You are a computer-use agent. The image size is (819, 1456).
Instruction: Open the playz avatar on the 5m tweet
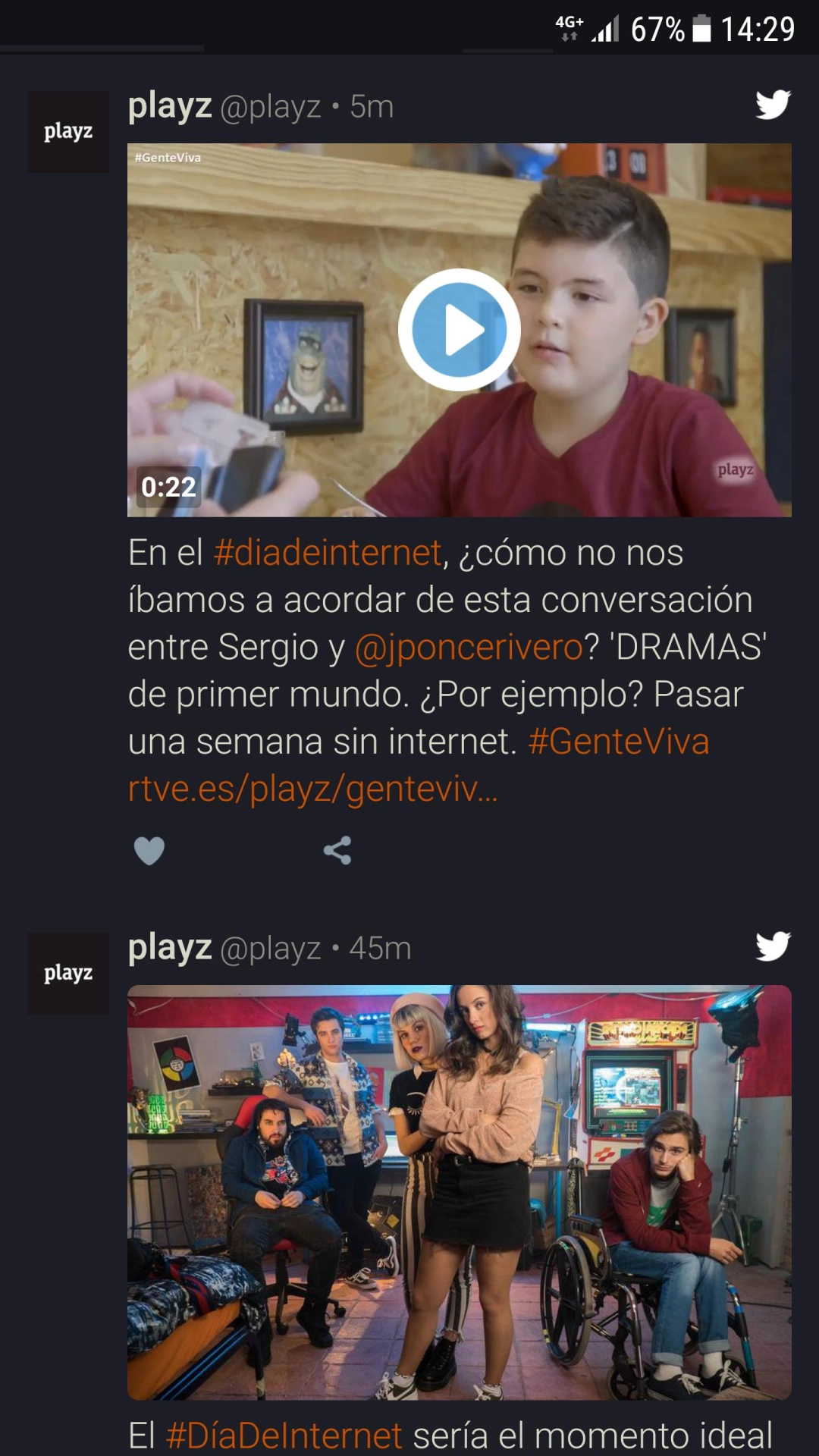click(68, 132)
